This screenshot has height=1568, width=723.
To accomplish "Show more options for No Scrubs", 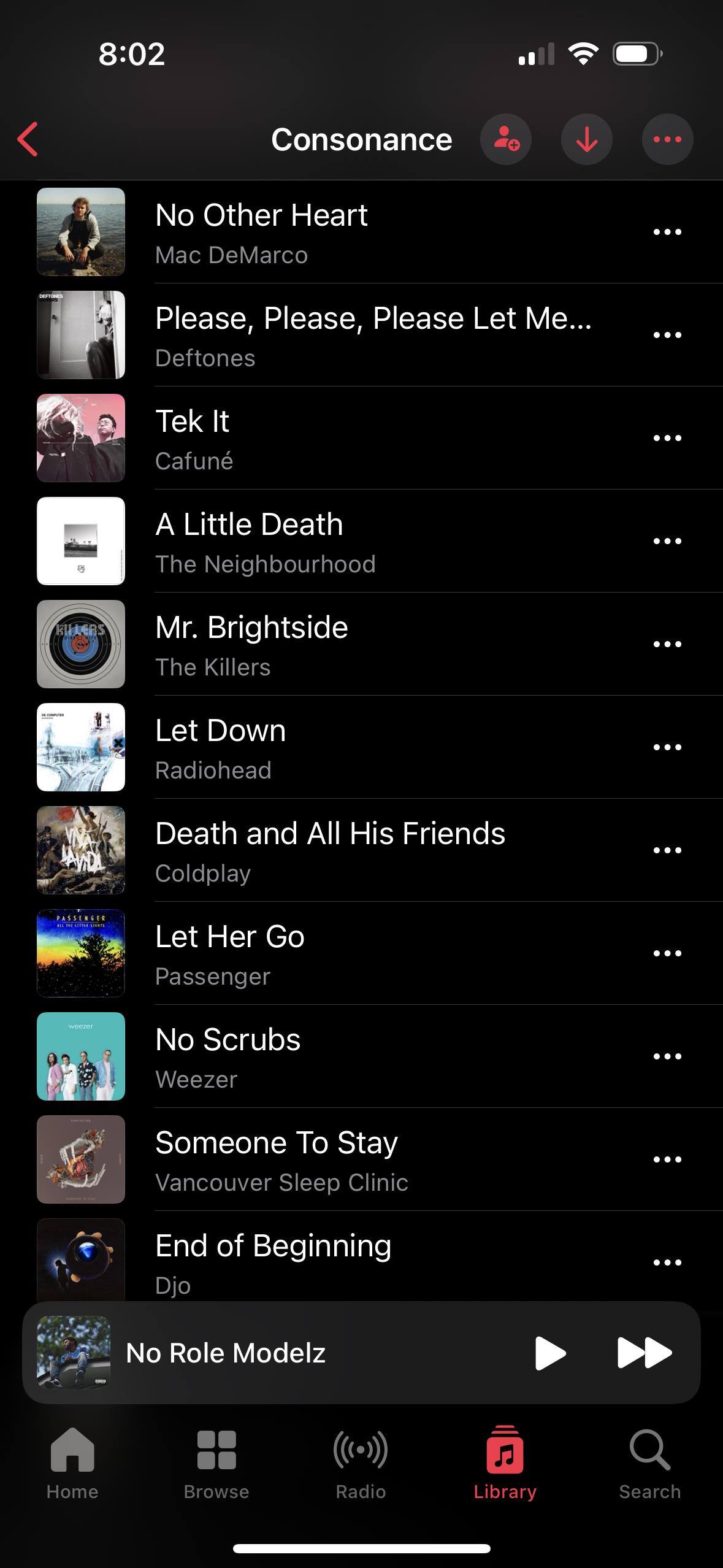I will 667,1056.
